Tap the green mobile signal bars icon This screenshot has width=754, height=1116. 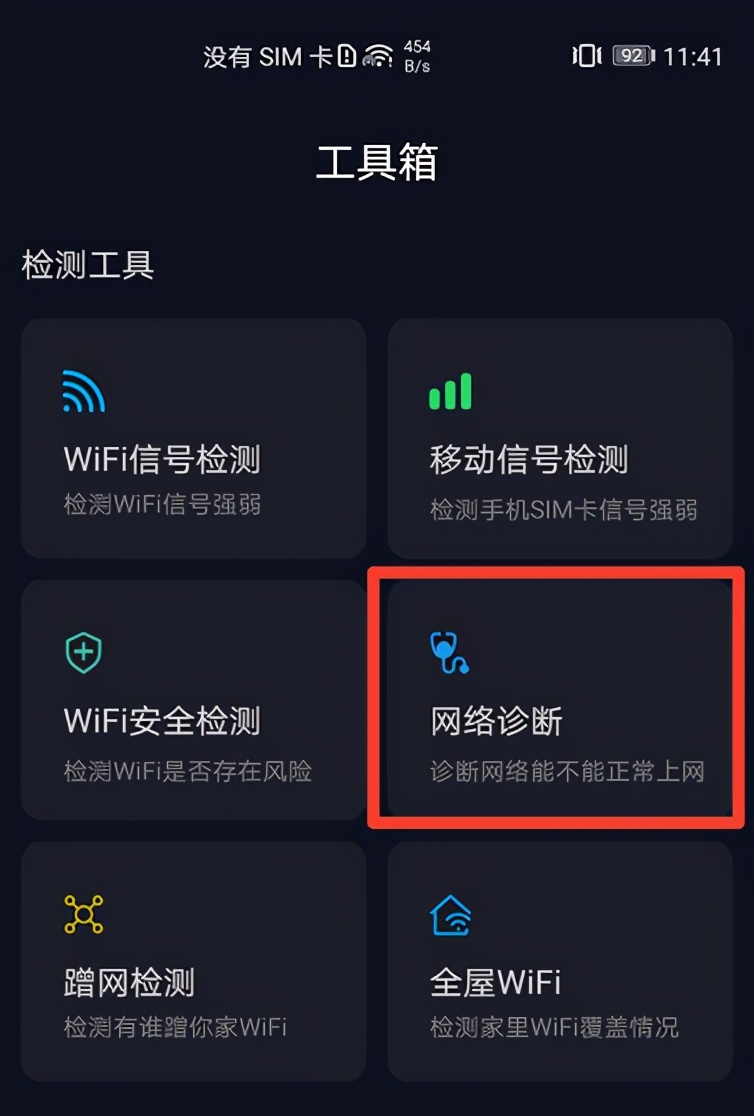(x=450, y=392)
